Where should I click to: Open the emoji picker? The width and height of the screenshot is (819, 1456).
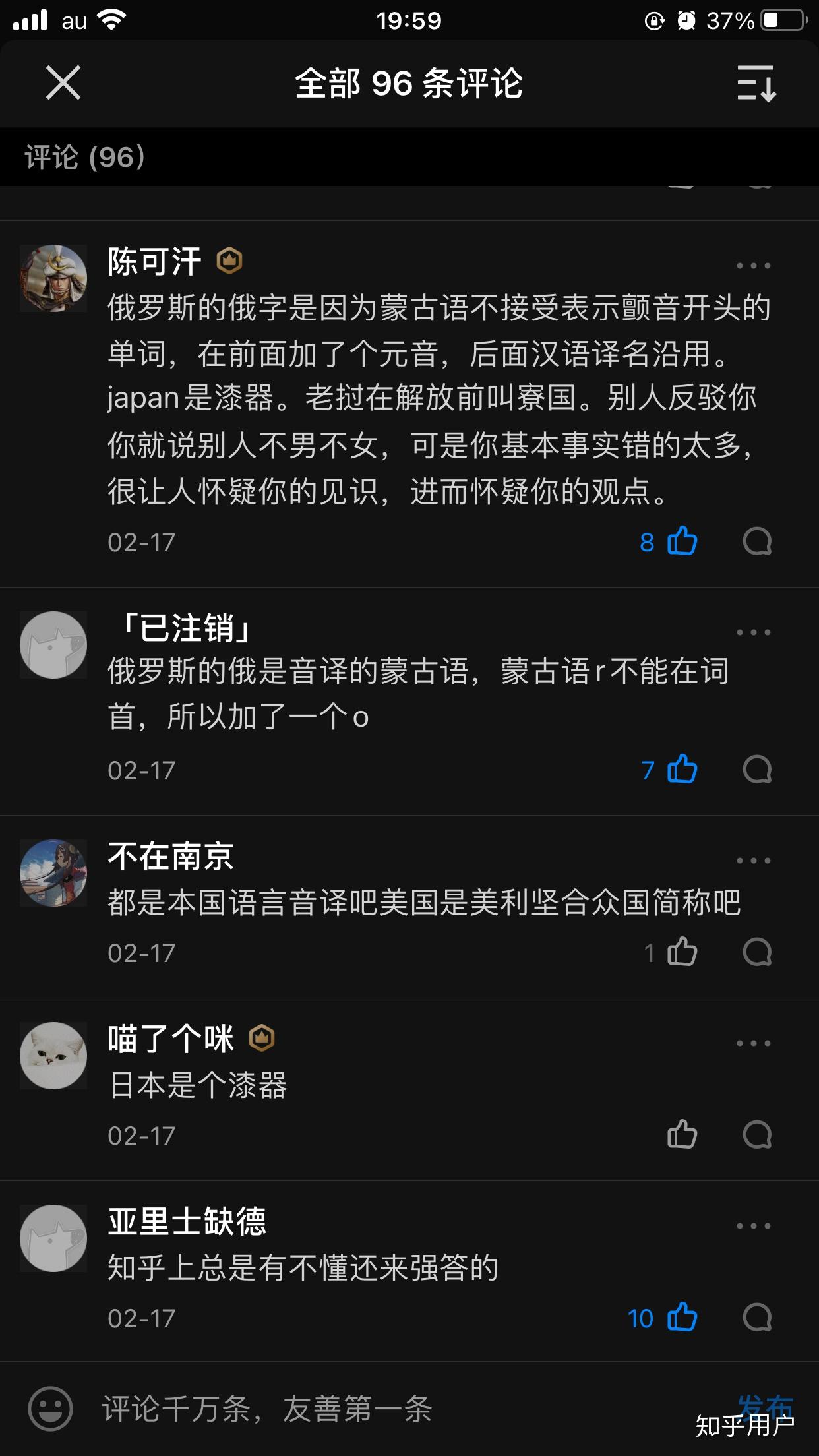point(50,1409)
